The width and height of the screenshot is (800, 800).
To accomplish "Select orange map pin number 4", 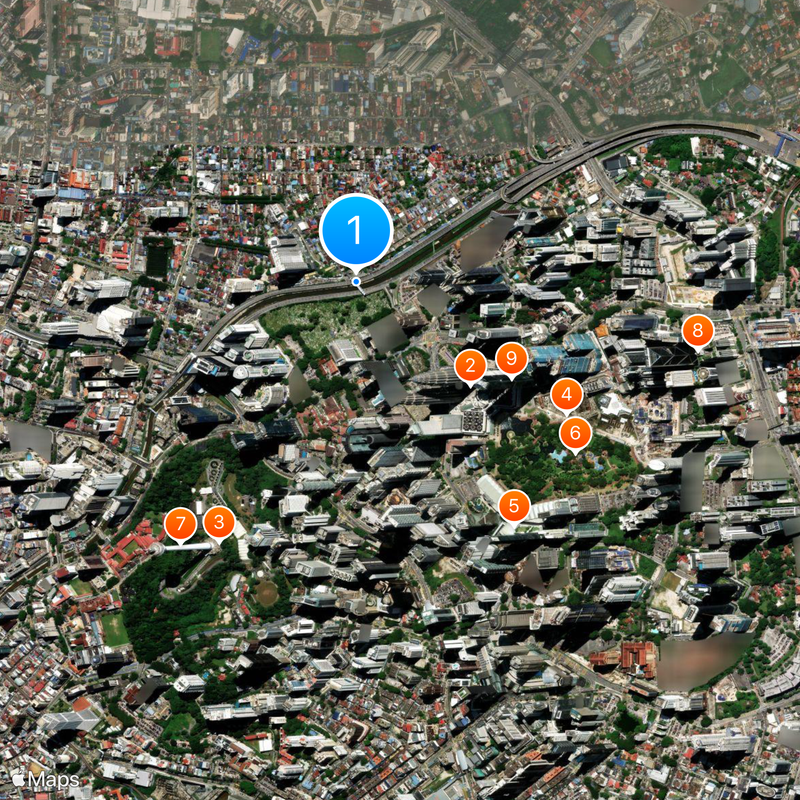I will click(x=567, y=395).
